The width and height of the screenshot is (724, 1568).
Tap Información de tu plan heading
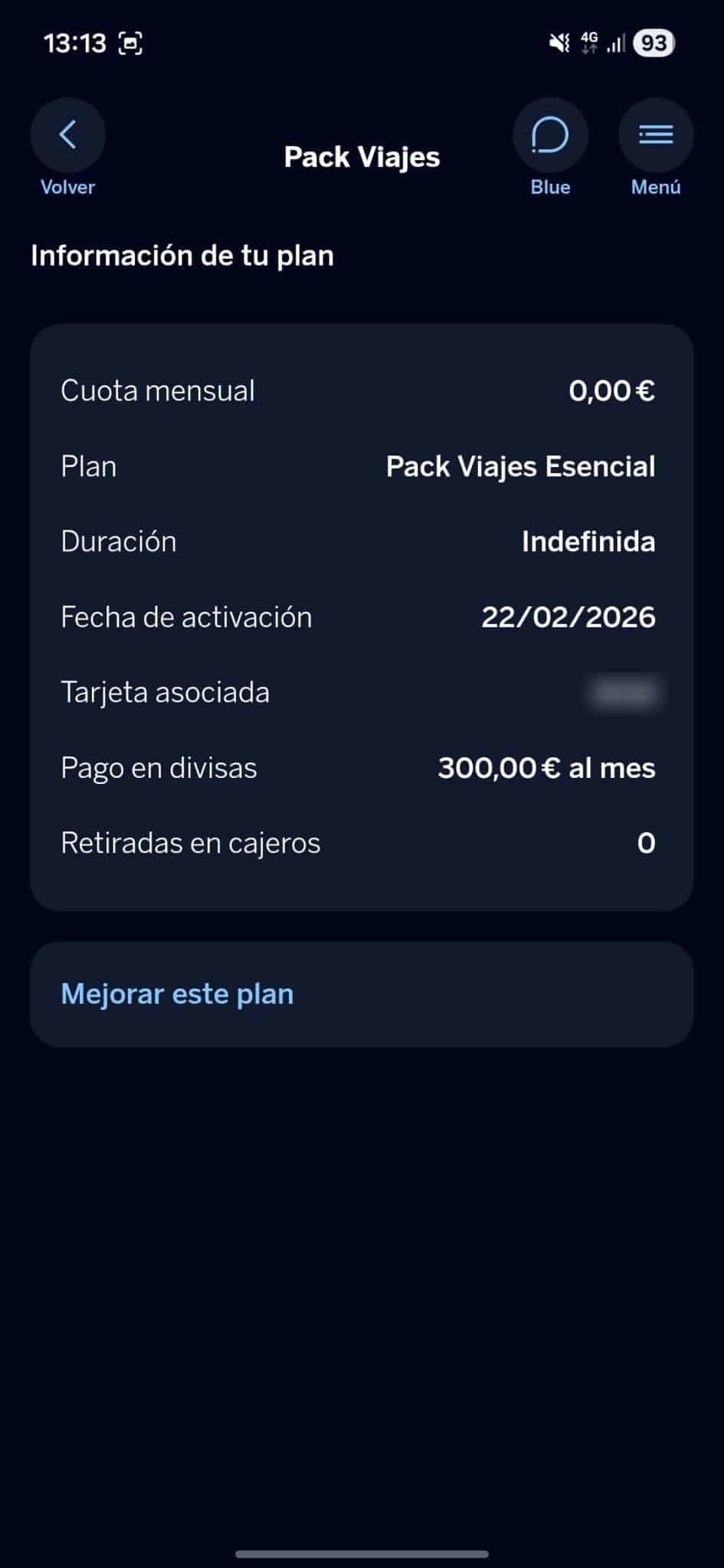pos(182,255)
